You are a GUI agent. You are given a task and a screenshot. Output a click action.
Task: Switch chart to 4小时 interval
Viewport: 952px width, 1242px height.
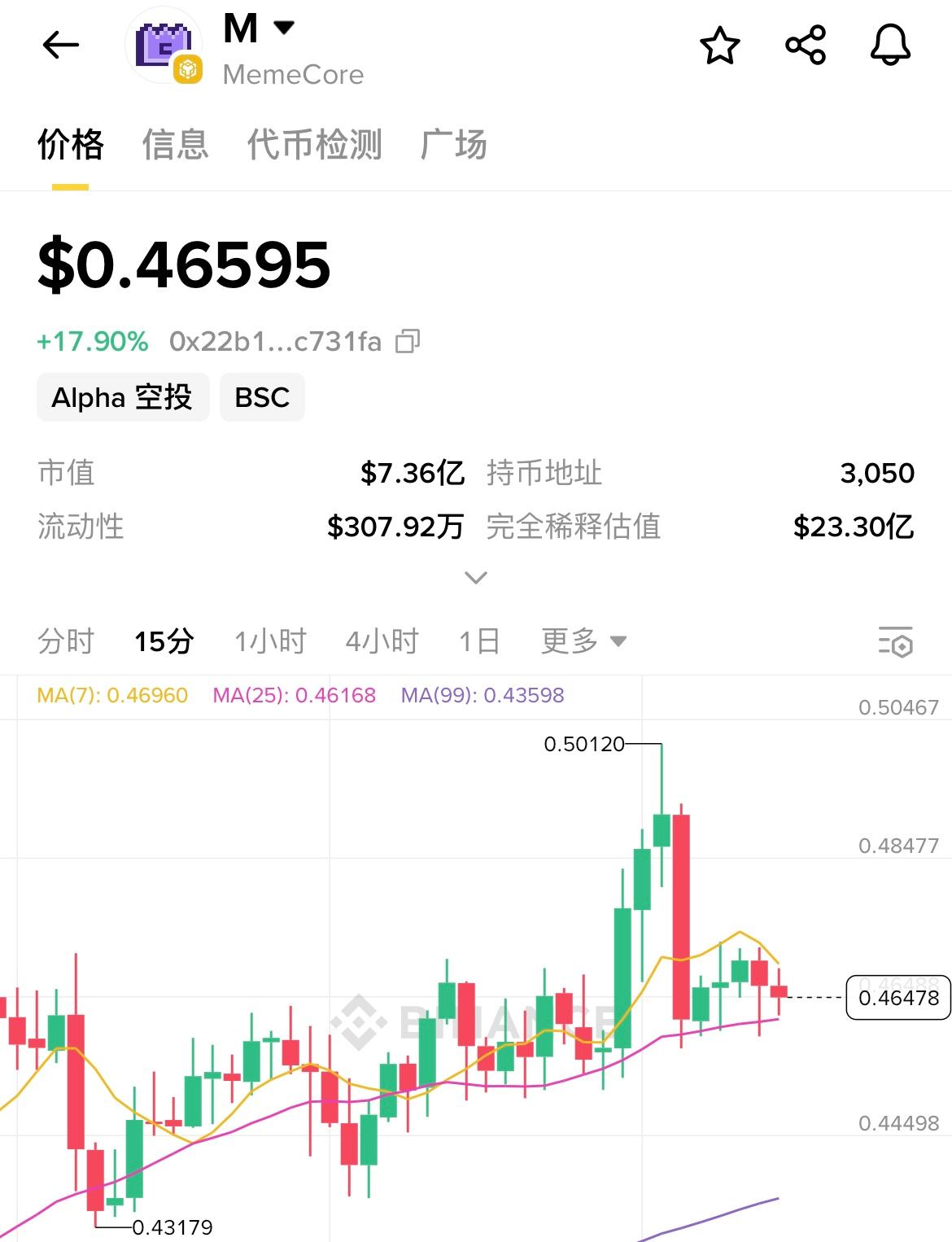(x=382, y=641)
